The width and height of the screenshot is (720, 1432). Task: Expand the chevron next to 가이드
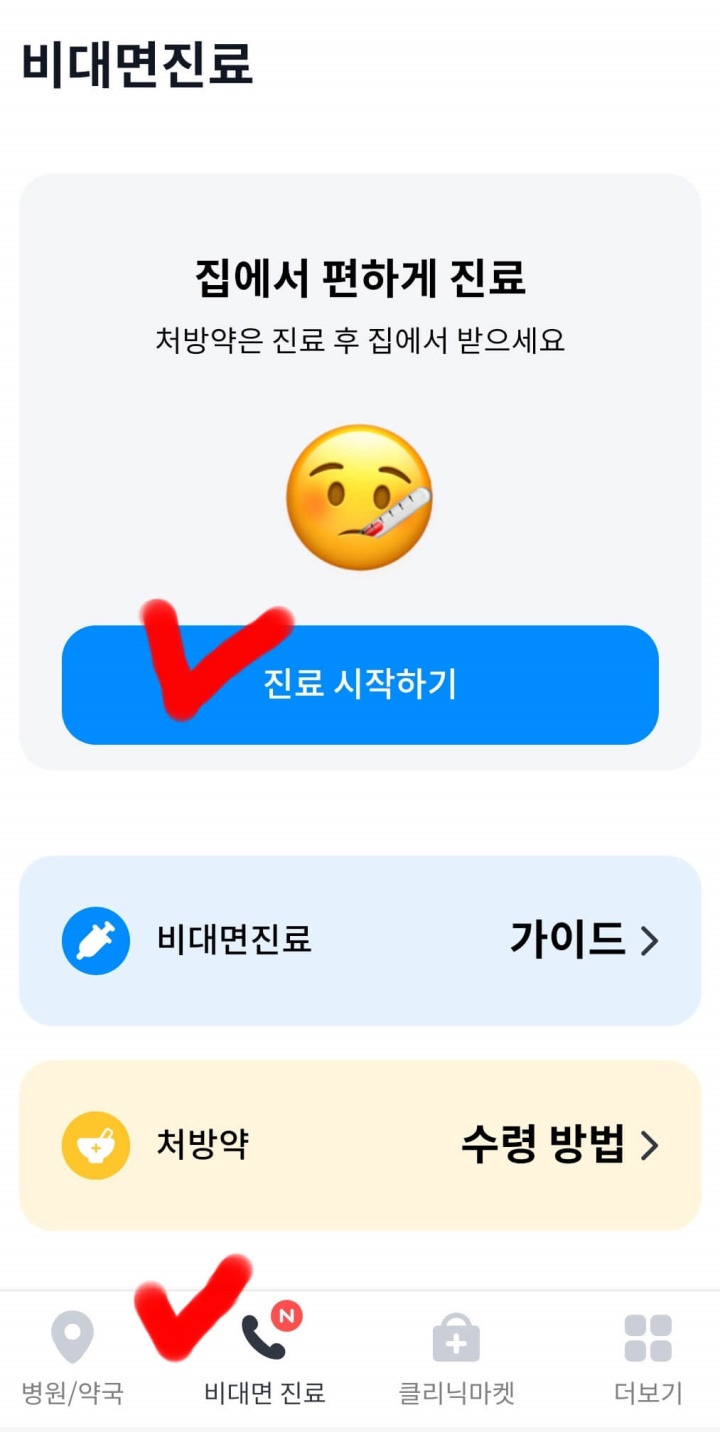click(x=655, y=941)
